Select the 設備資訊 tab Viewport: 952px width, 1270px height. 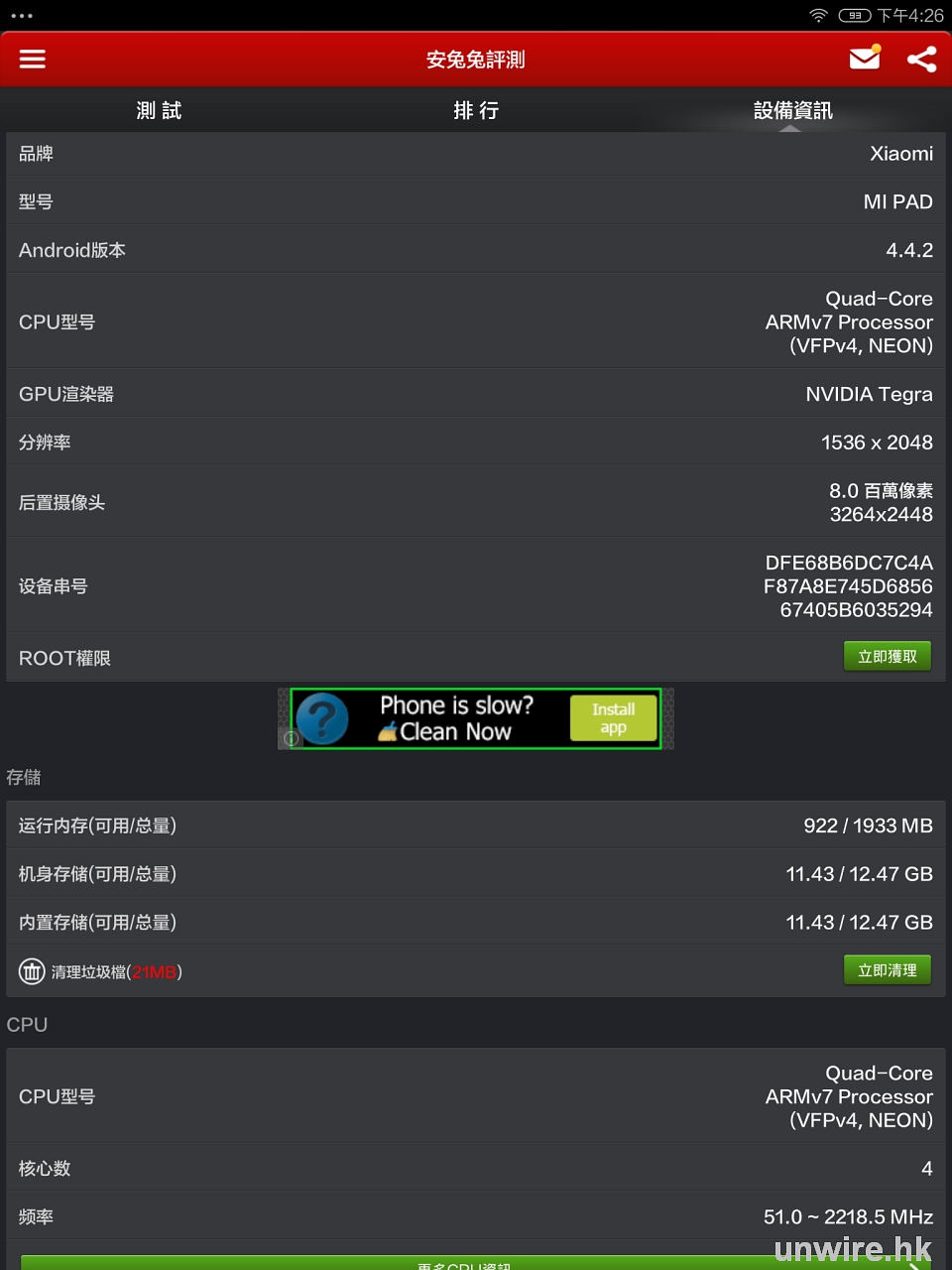coord(792,110)
